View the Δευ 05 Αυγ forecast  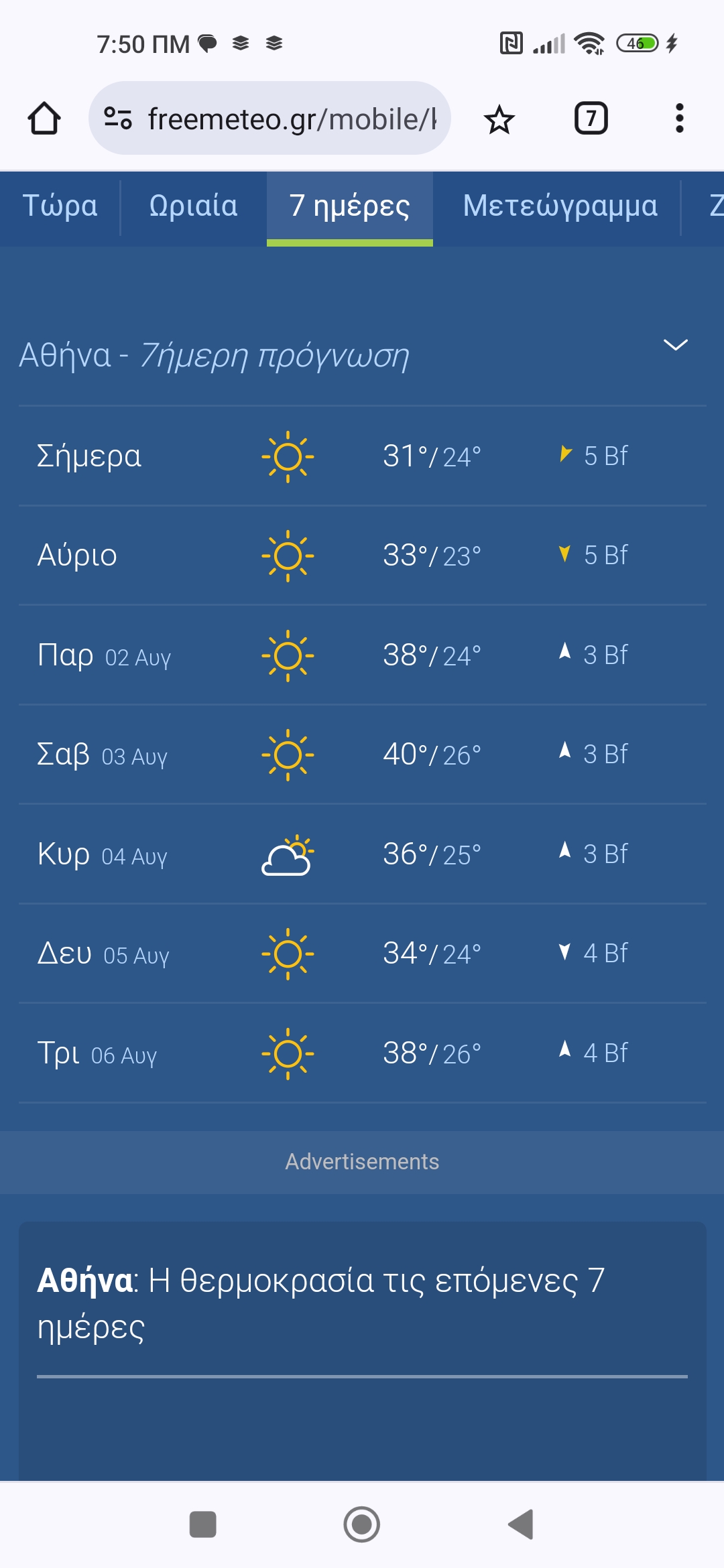(362, 954)
